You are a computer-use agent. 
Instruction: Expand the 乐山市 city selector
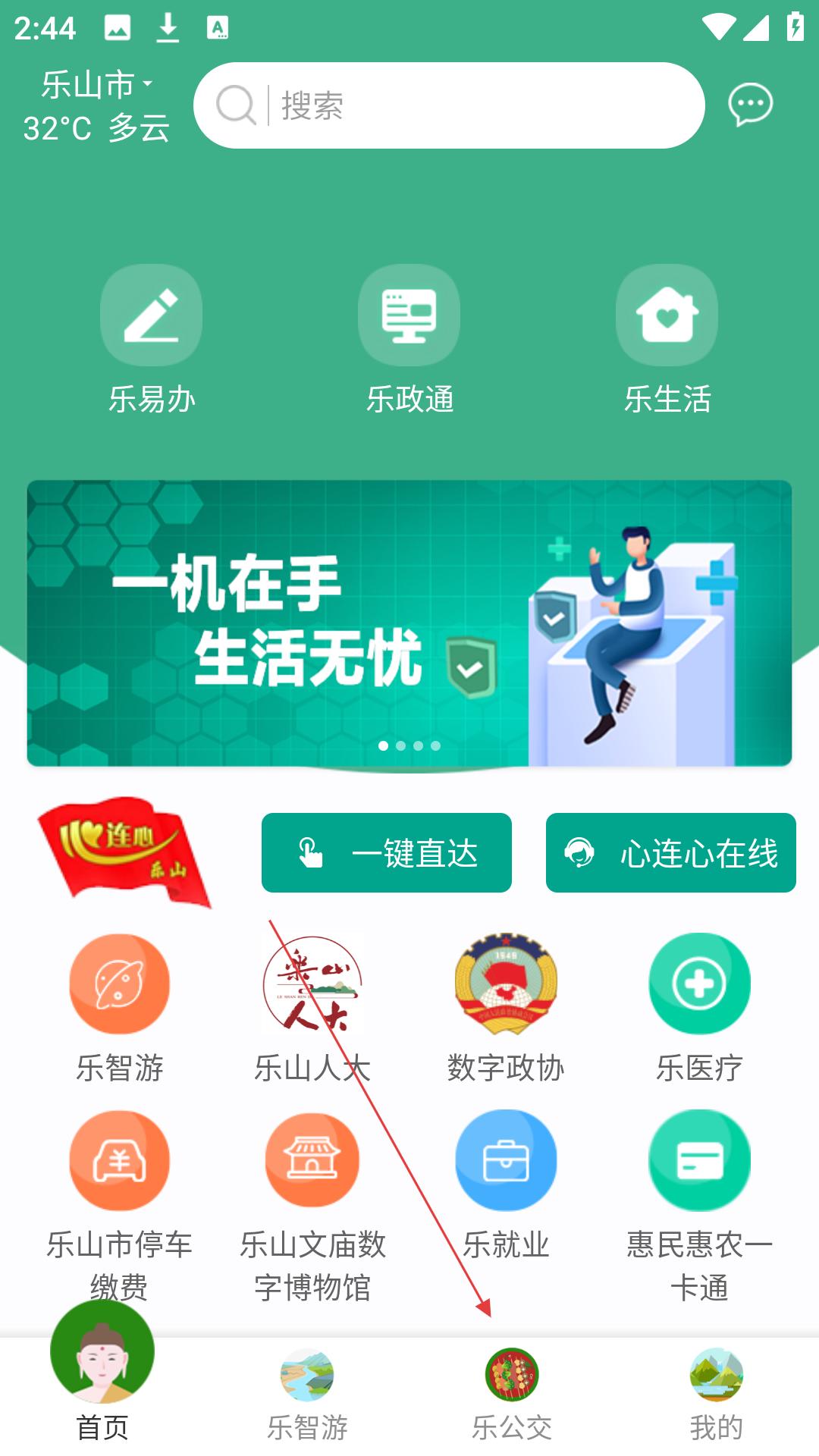(96, 84)
